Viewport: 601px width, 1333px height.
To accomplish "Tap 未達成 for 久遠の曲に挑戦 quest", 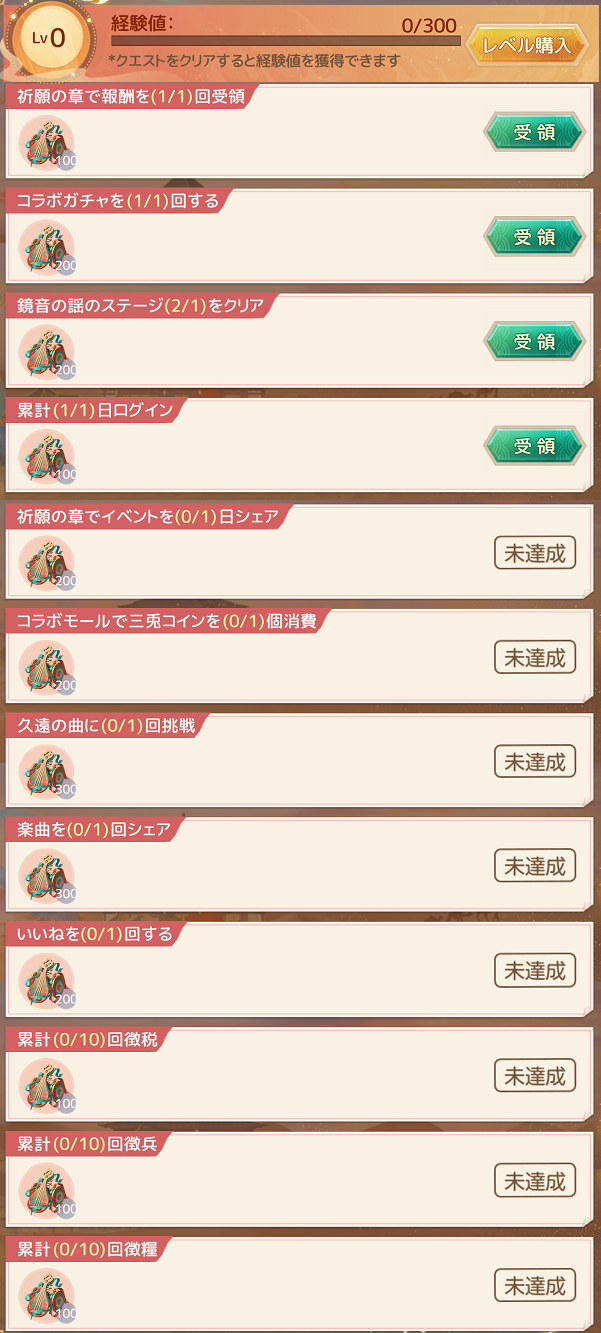I will click(x=535, y=762).
